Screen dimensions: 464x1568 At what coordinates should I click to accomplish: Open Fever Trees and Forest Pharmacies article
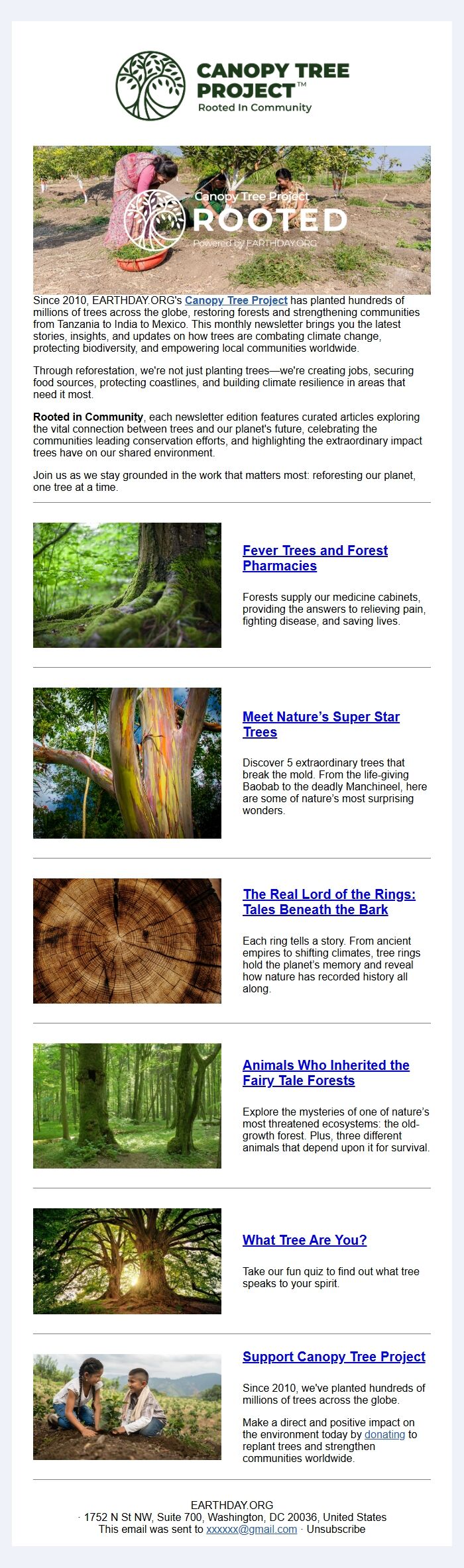tap(315, 550)
